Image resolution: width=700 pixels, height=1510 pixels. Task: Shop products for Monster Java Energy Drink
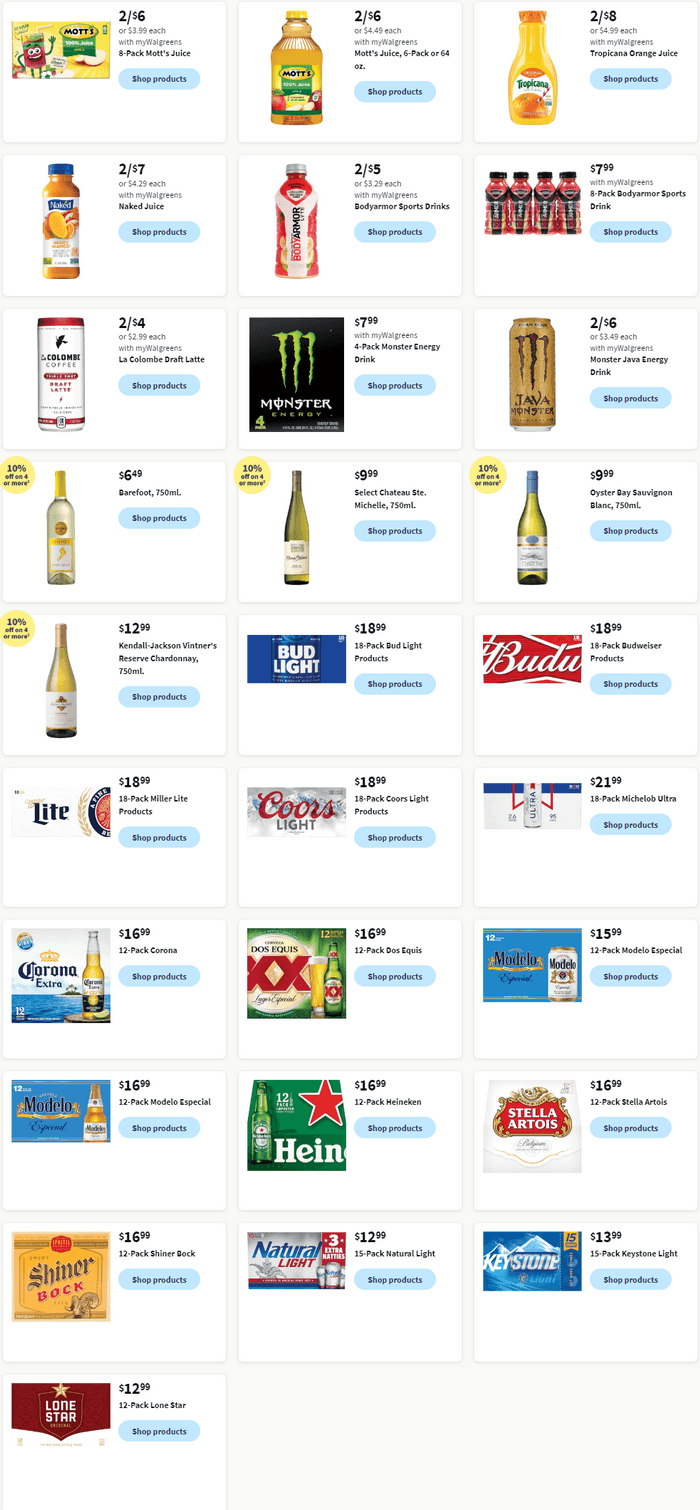(630, 398)
